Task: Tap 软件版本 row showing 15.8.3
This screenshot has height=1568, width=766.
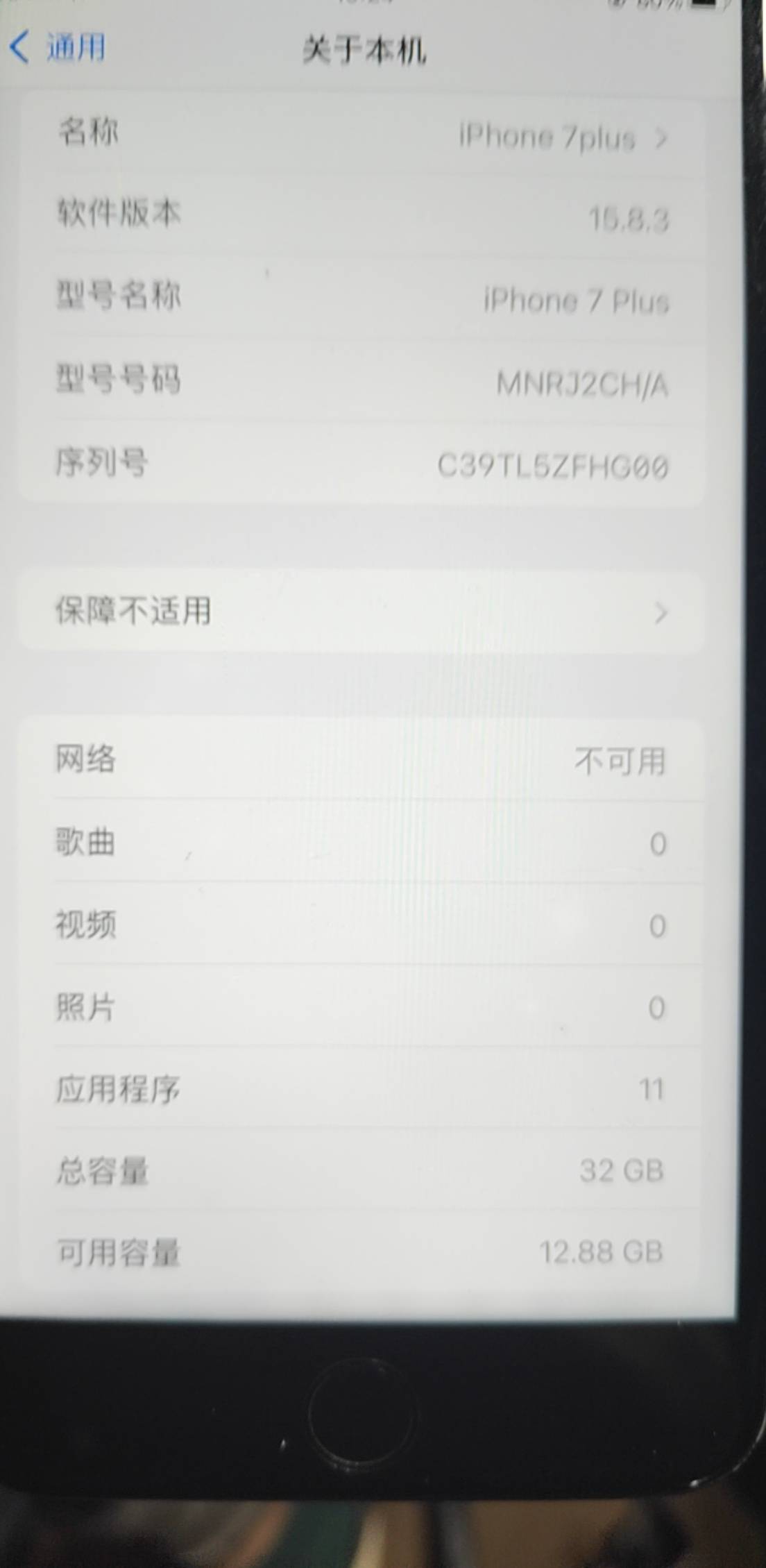Action: pyautogui.click(x=361, y=217)
